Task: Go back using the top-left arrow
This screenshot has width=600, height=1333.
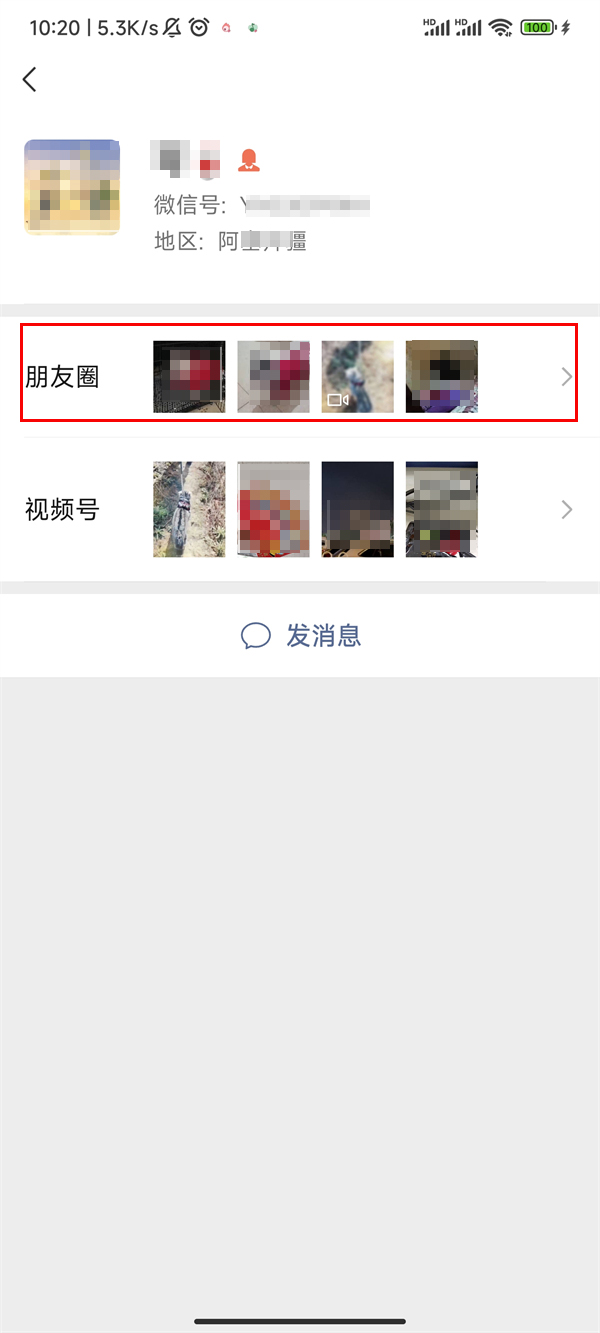Action: tap(30, 80)
